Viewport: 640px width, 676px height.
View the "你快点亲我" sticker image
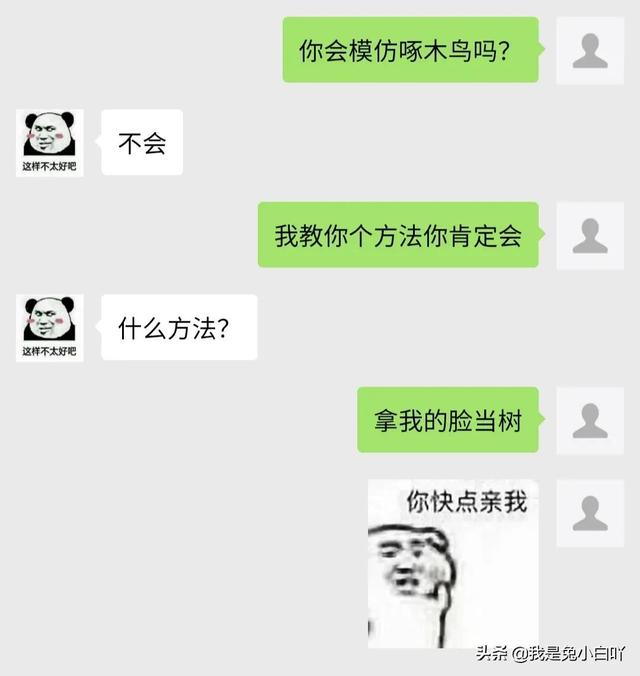click(x=453, y=563)
